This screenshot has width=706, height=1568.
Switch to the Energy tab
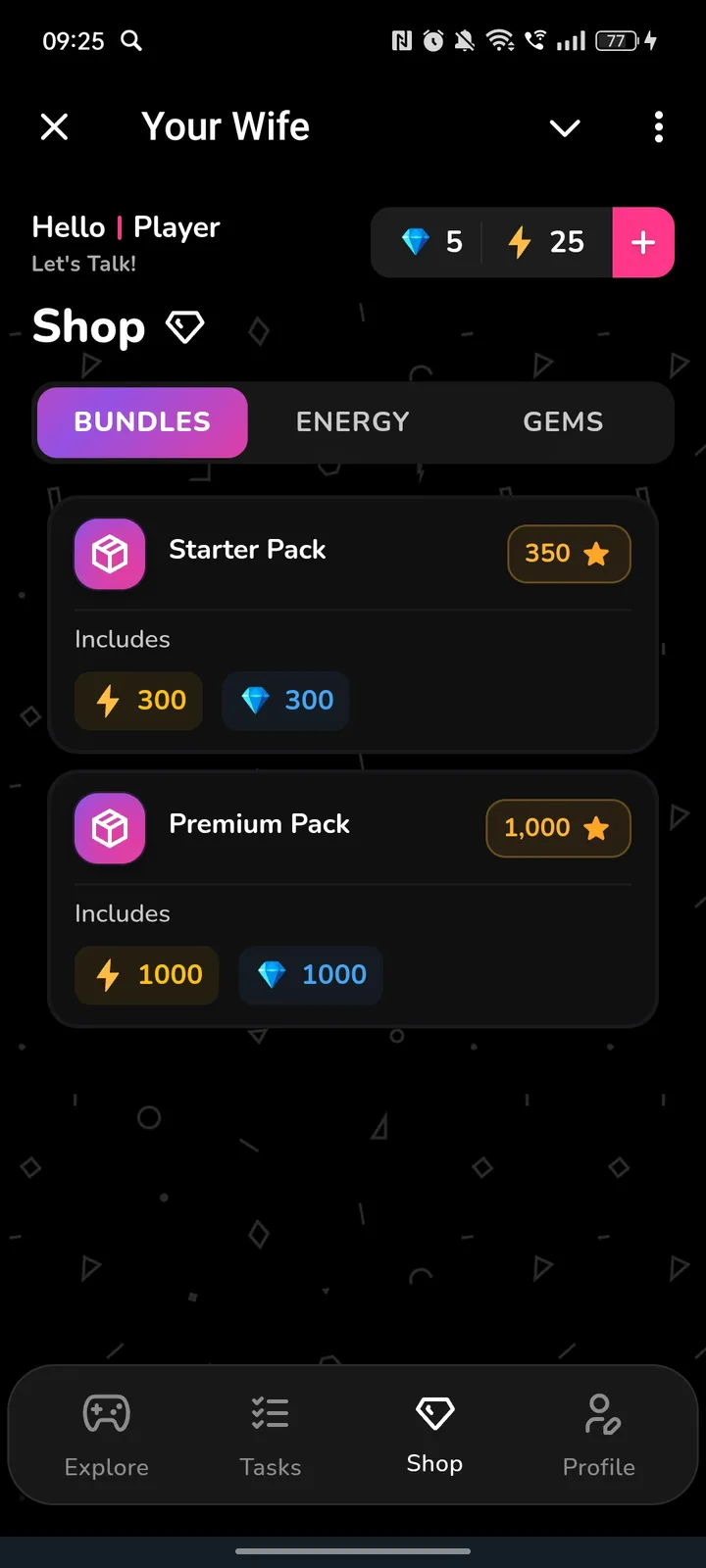coord(353,422)
